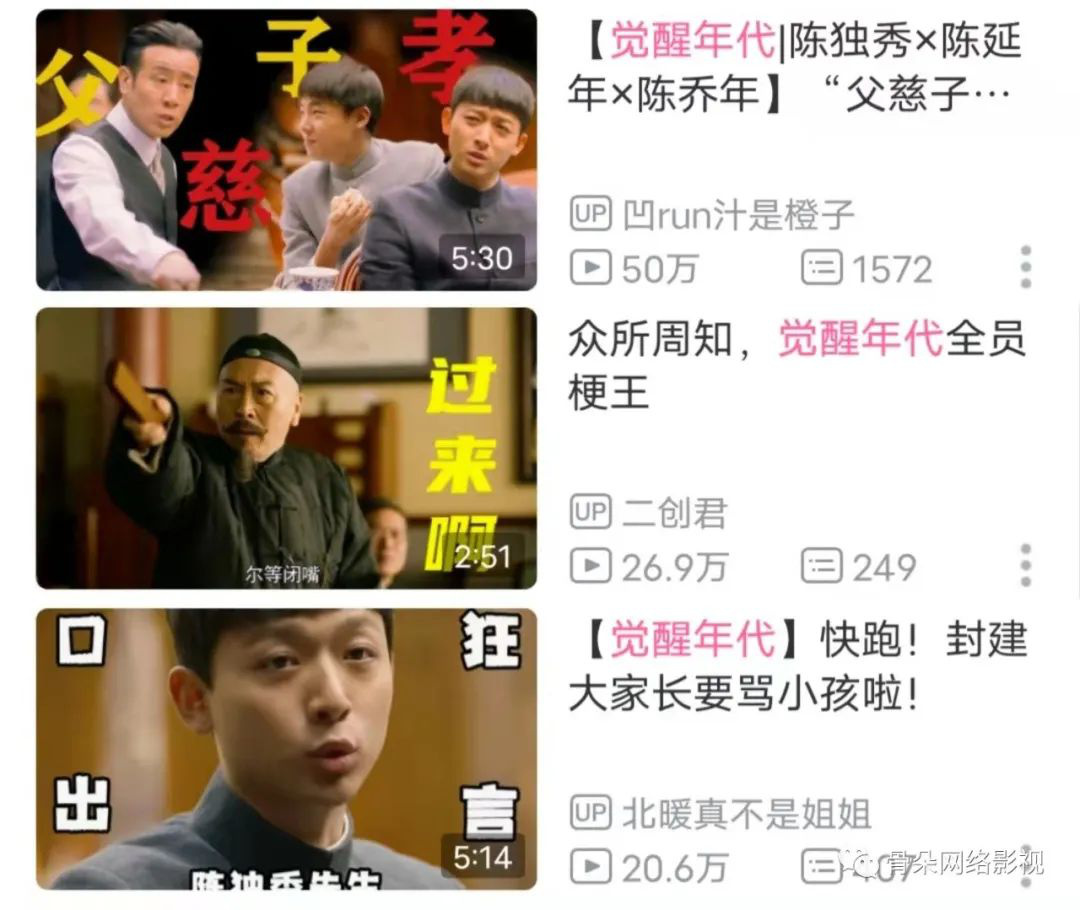The width and height of the screenshot is (1080, 910).
Task: Open the 父慈子孝 video thumbnail
Action: click(286, 150)
